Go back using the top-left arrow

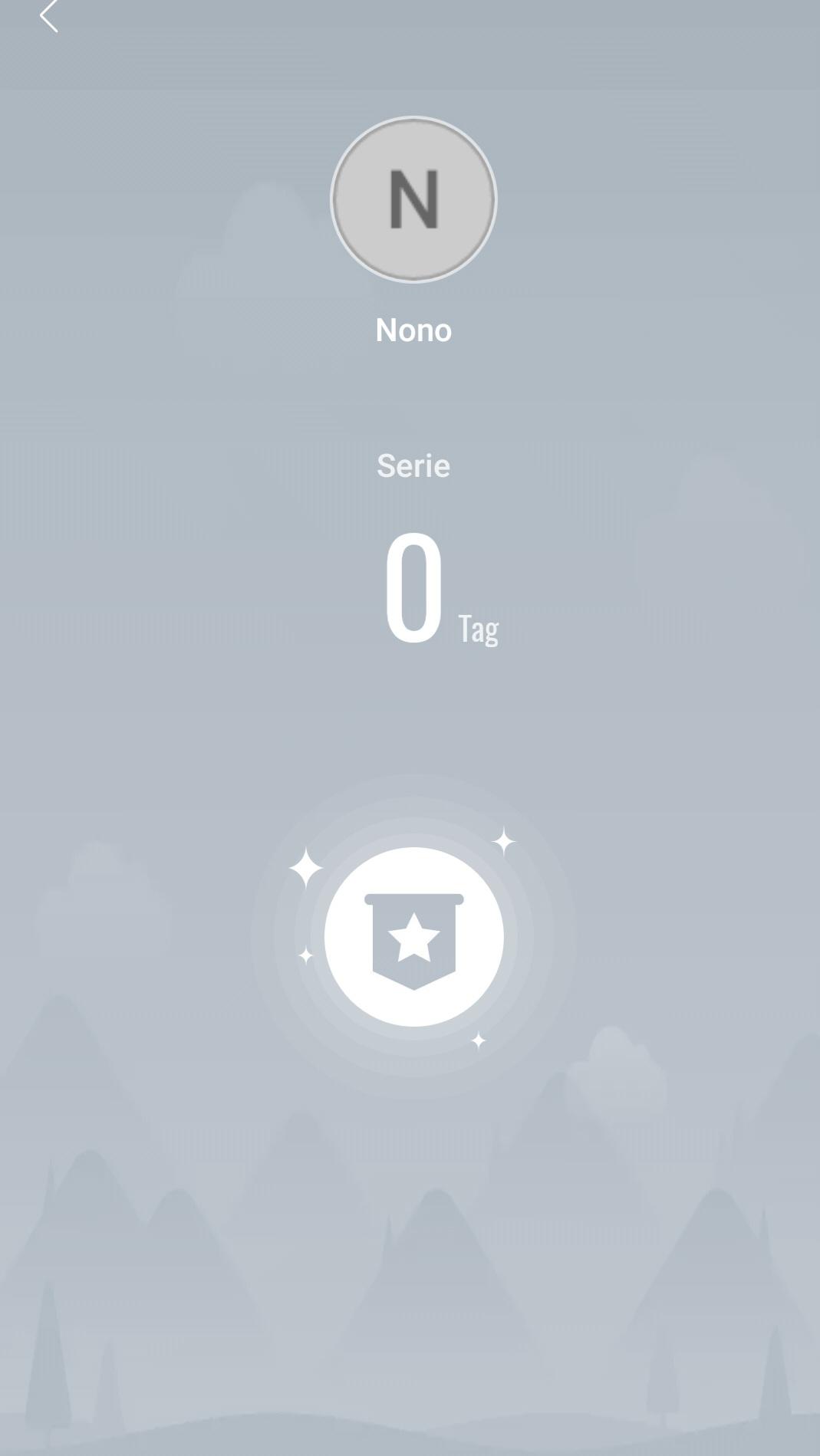49,16
